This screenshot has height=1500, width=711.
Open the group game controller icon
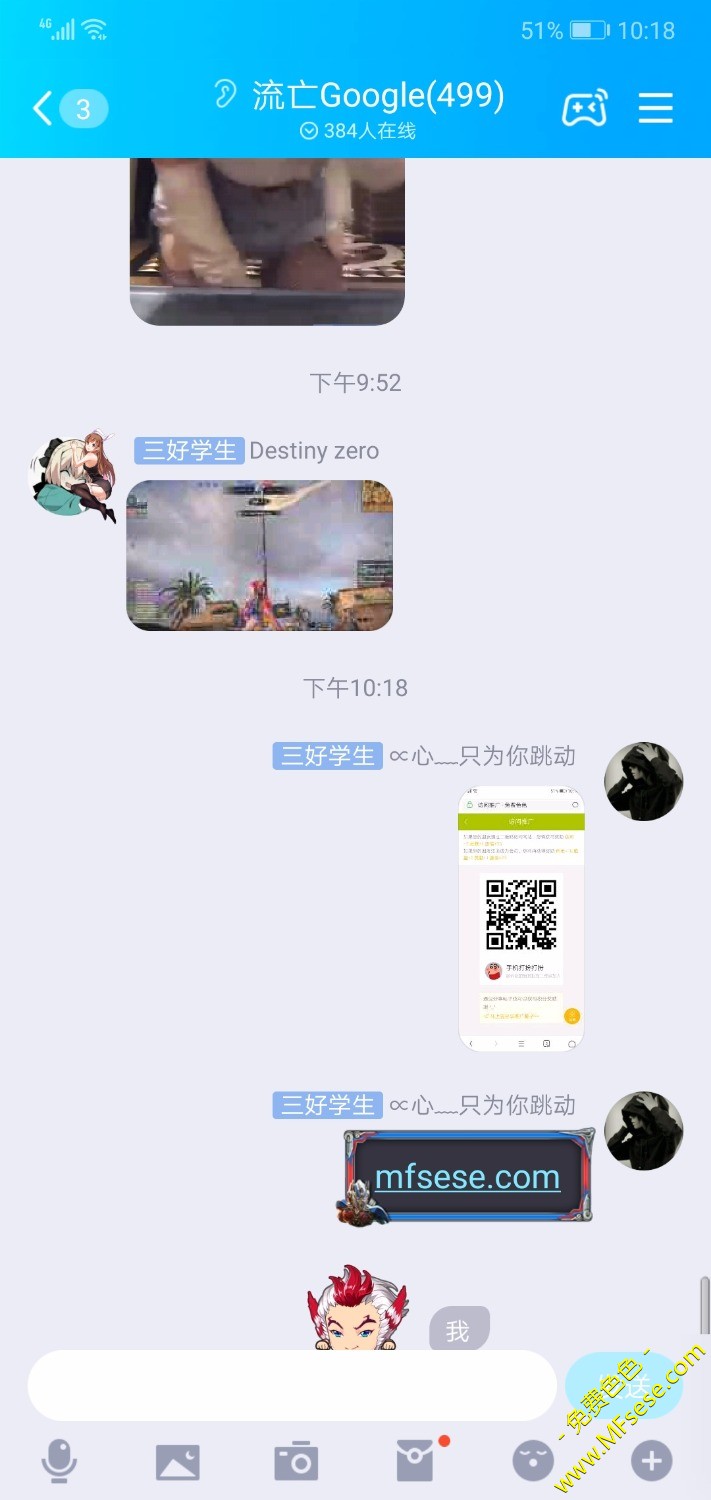tap(584, 108)
